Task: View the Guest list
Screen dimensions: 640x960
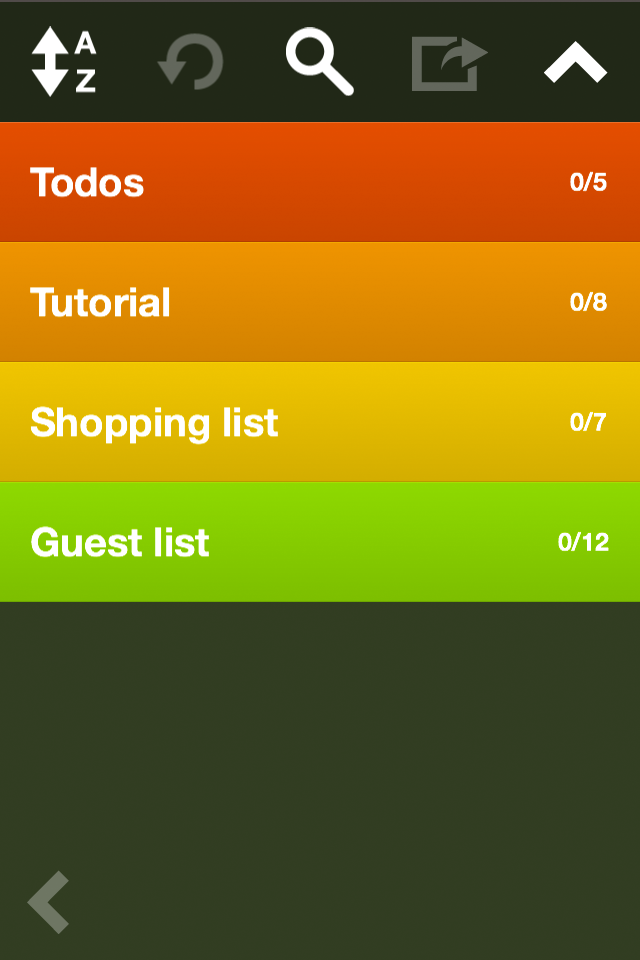Action: pos(320,542)
